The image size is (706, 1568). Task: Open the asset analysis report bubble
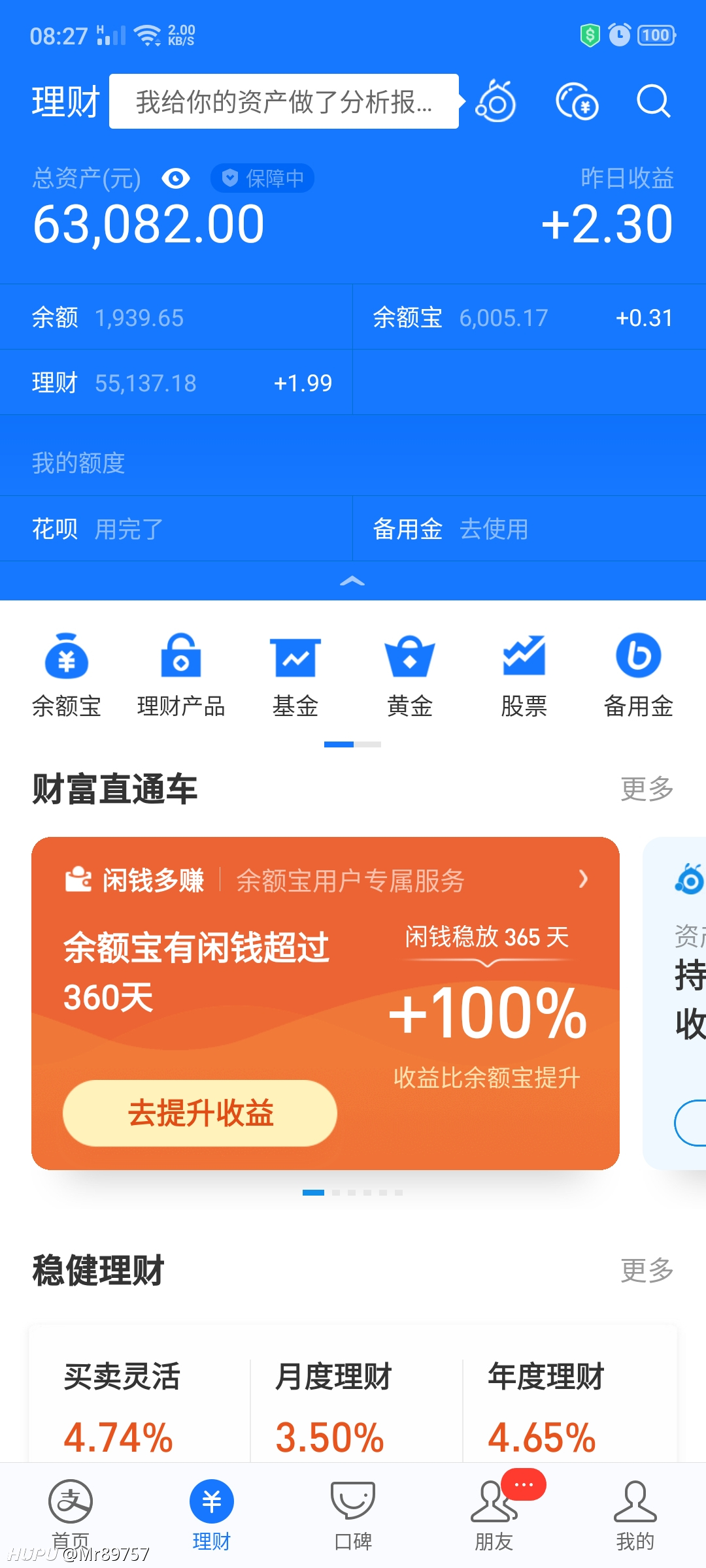point(284,101)
